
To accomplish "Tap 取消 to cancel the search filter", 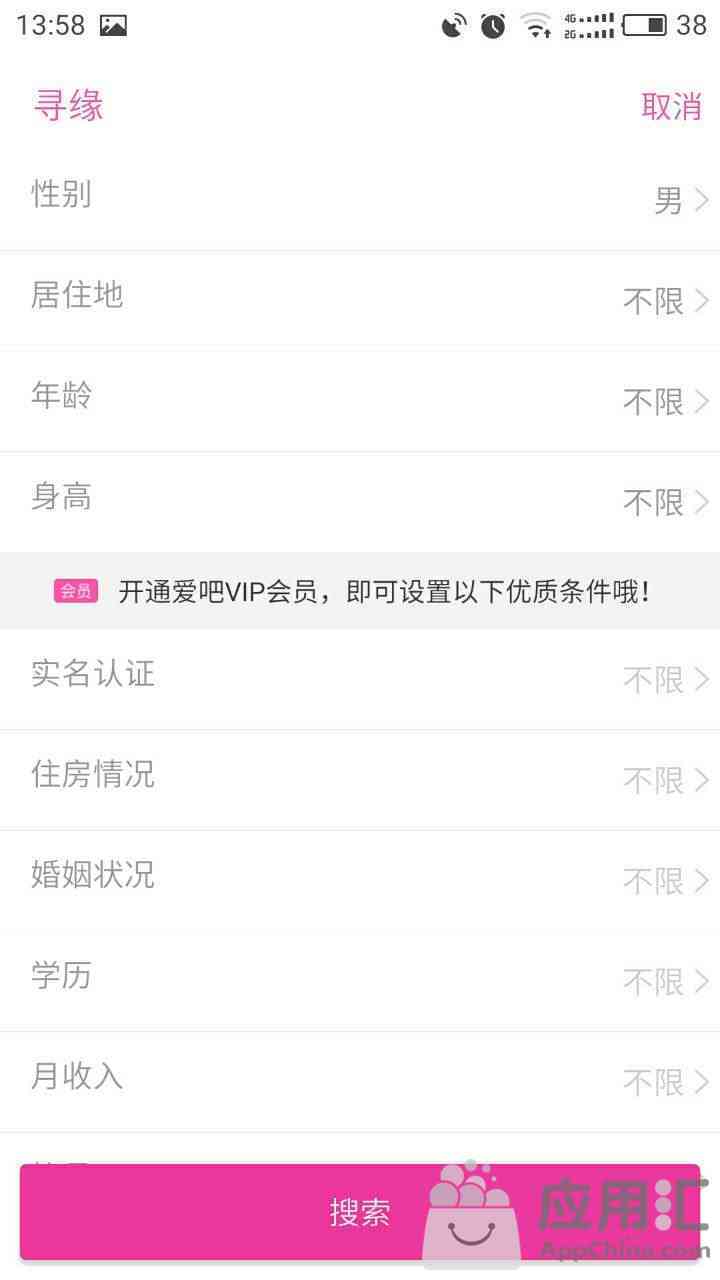I will tap(671, 106).
